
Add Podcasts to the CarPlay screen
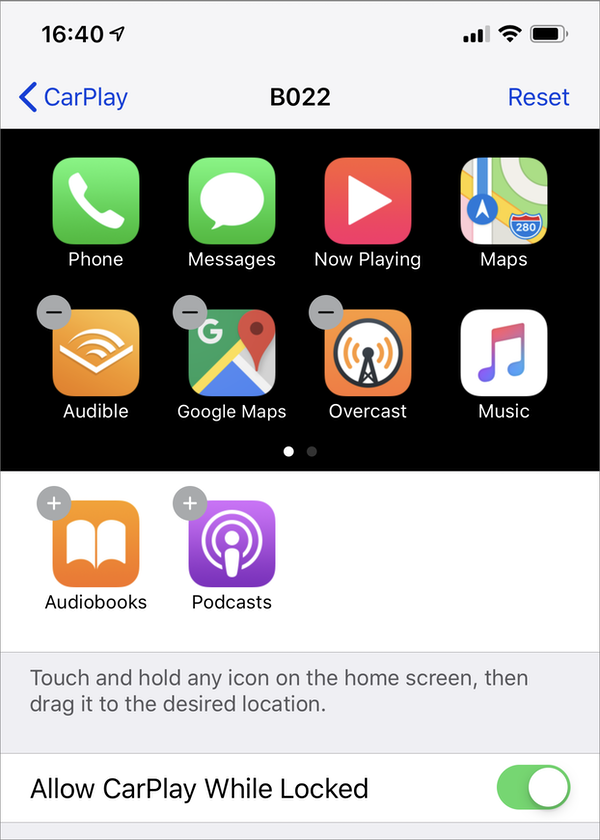(x=189, y=503)
